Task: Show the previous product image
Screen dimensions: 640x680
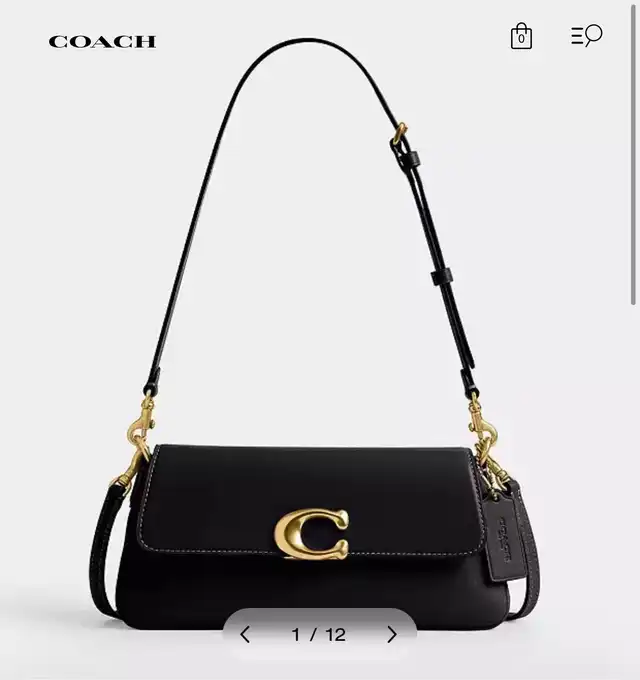Action: point(245,635)
